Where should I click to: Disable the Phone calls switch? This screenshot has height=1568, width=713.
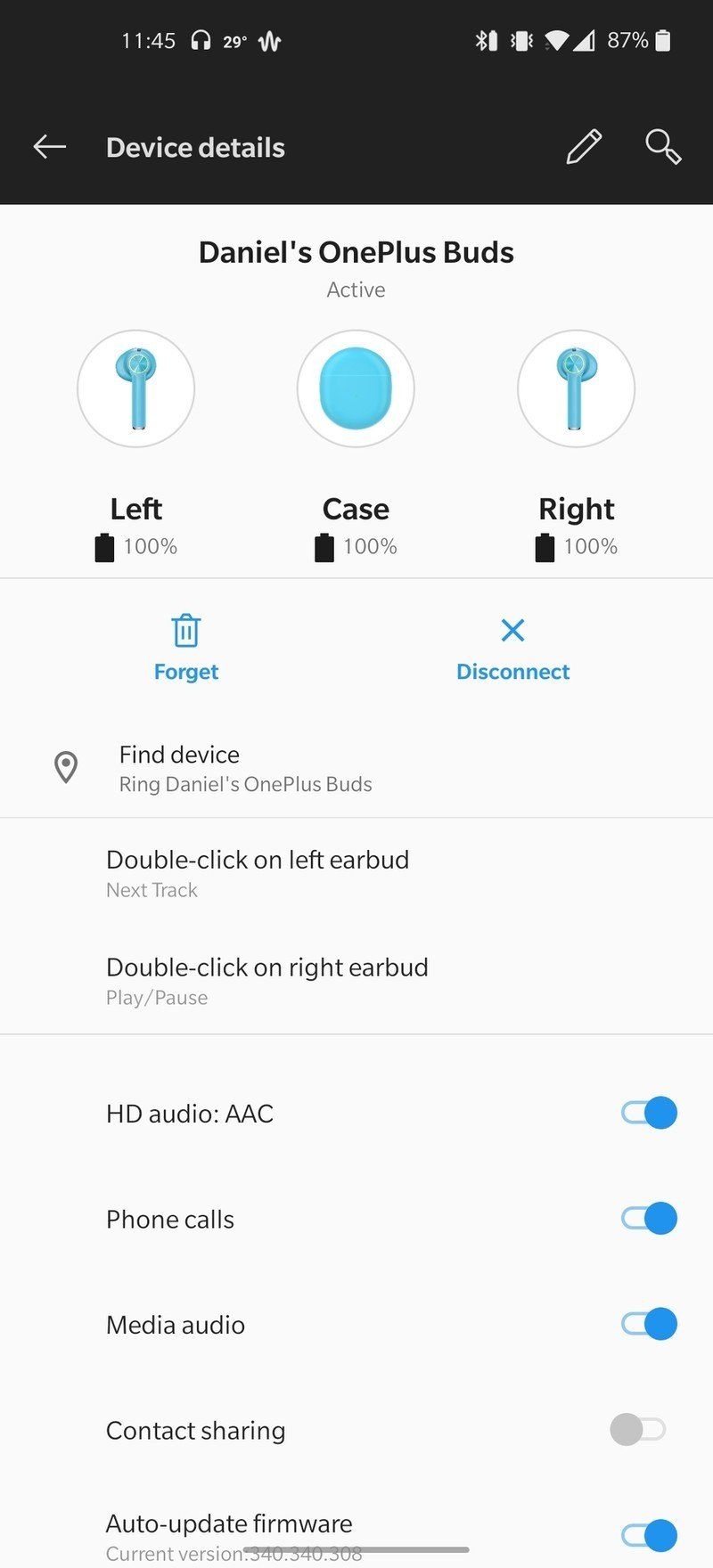649,1219
